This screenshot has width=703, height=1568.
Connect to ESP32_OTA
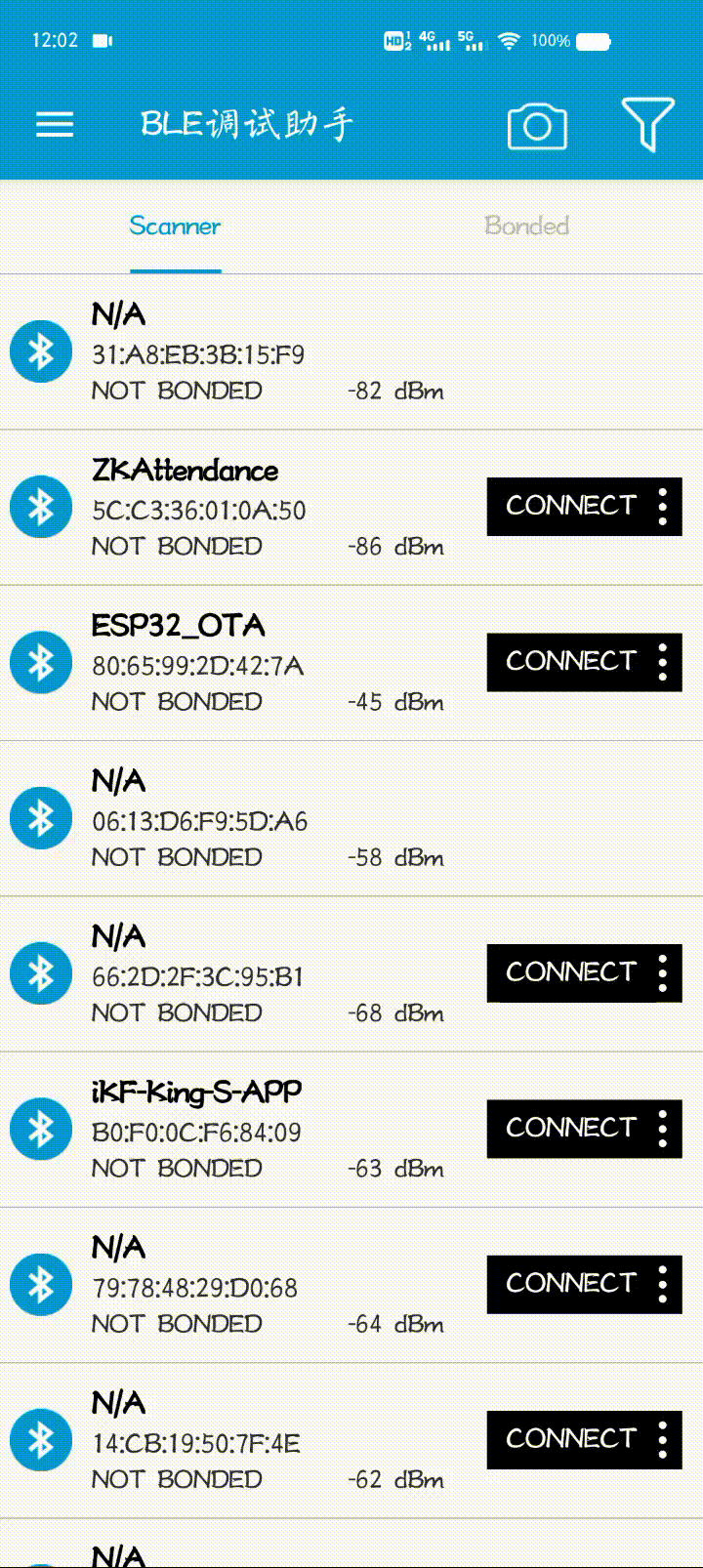coord(570,662)
